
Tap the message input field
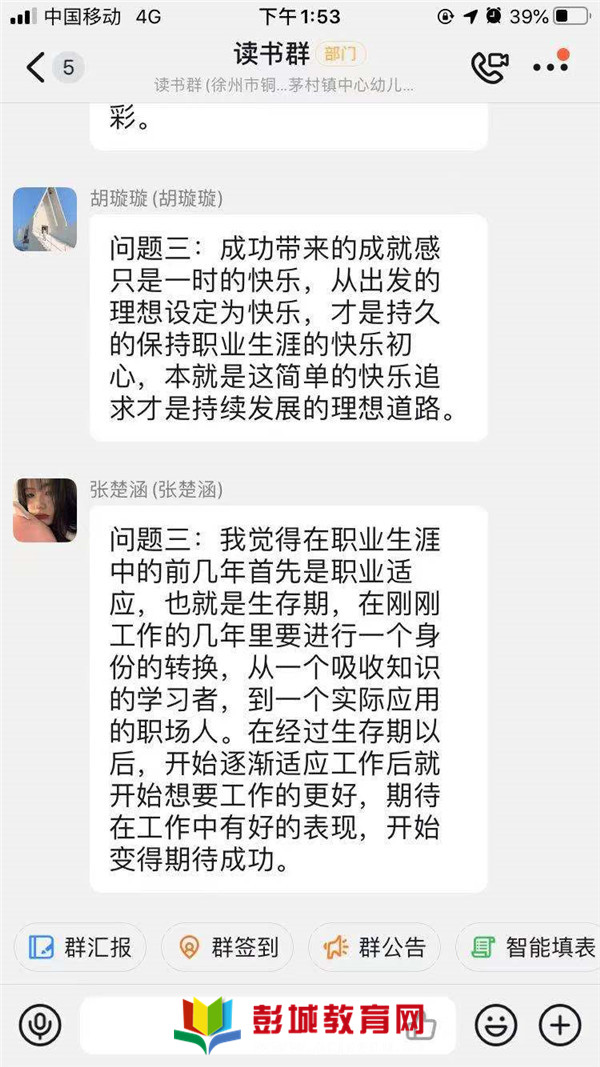267,1025
